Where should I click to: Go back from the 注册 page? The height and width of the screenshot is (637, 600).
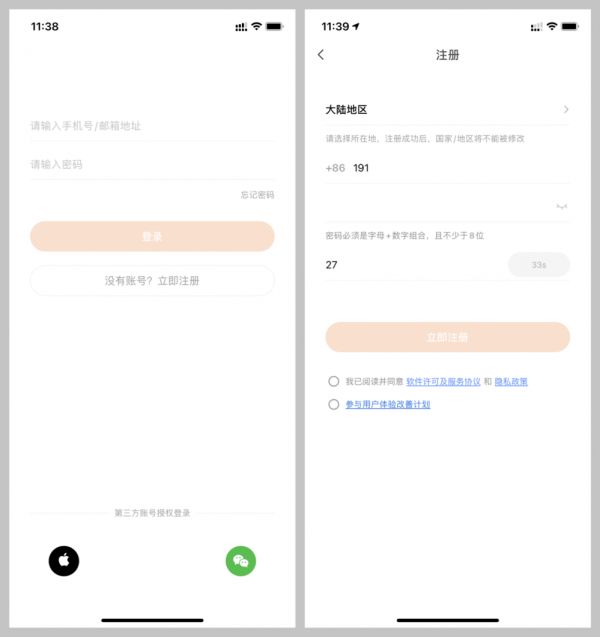tap(321, 55)
